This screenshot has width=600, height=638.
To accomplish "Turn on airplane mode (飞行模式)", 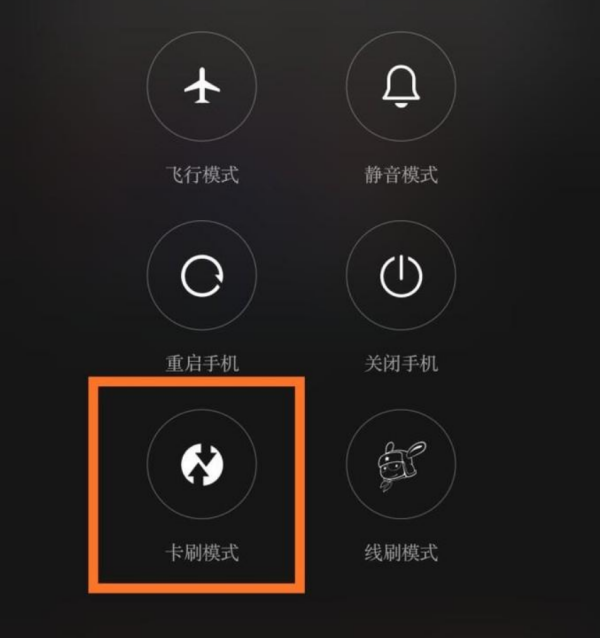I will [x=202, y=88].
